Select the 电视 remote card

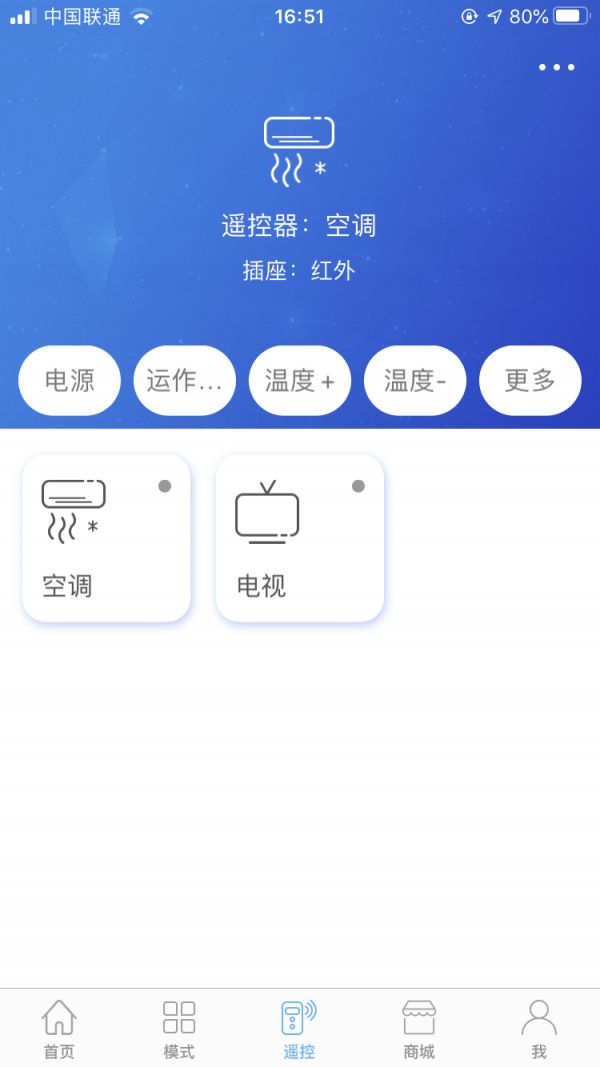point(300,538)
